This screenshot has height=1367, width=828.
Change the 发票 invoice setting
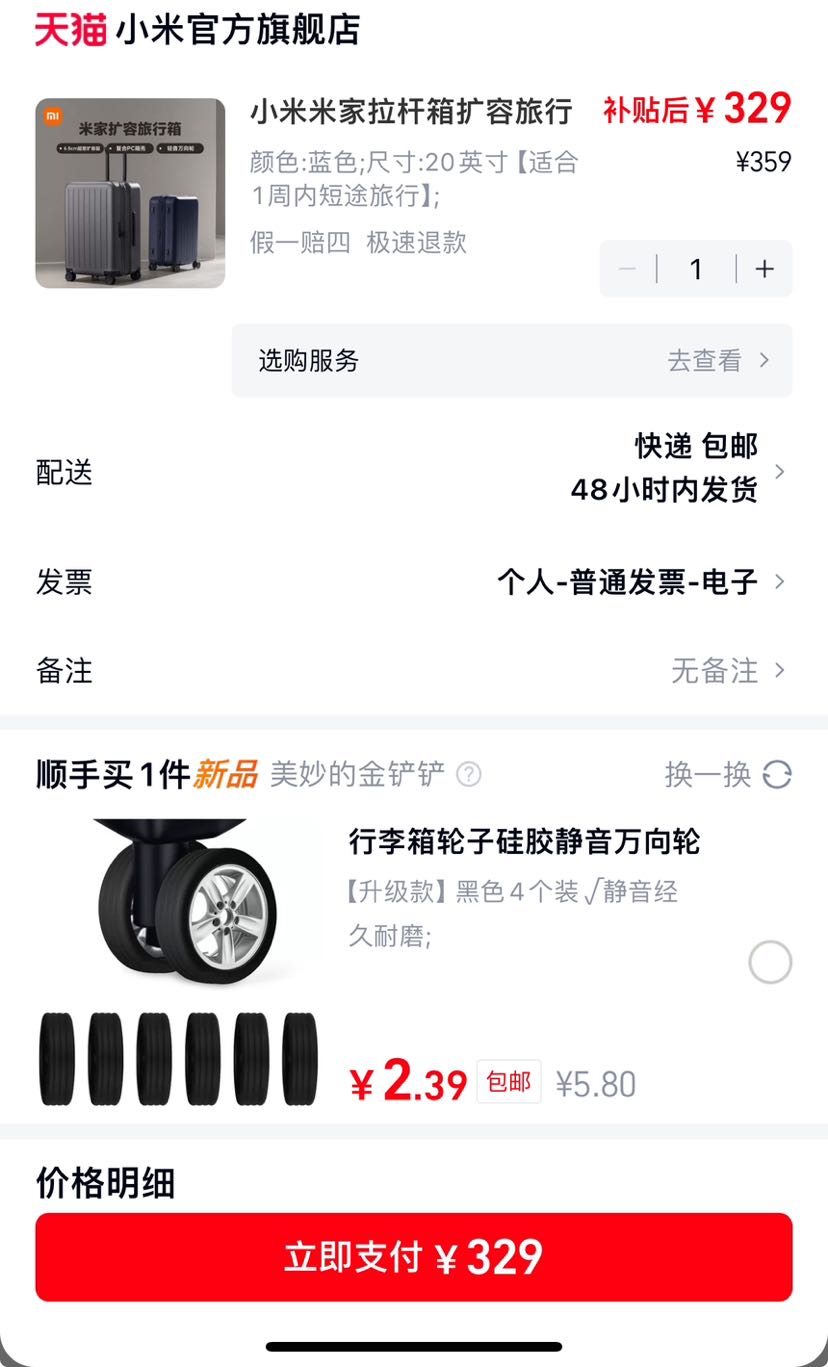pyautogui.click(x=414, y=582)
